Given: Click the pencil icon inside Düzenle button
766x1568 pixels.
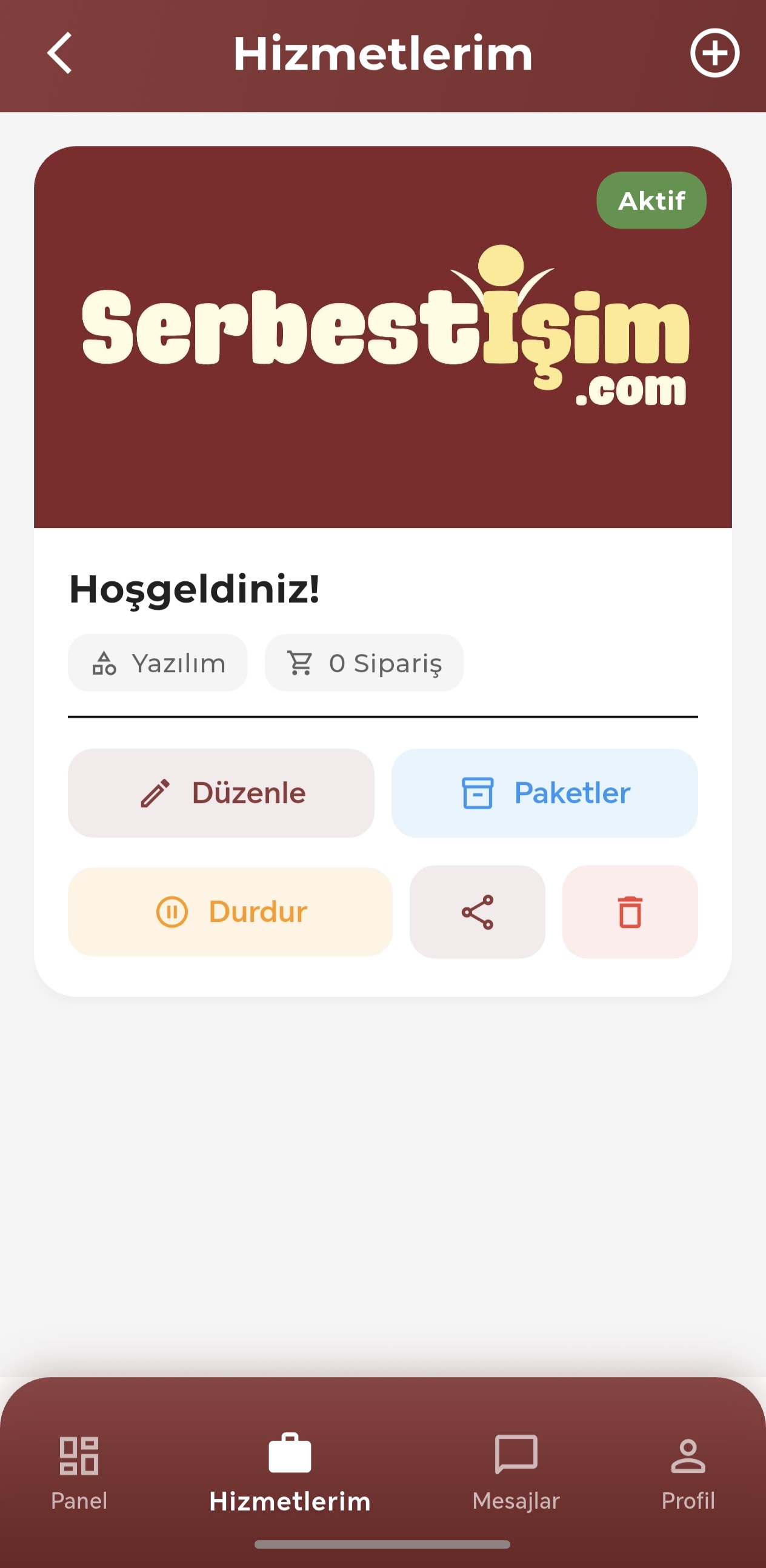Looking at the screenshot, I should coord(157,792).
